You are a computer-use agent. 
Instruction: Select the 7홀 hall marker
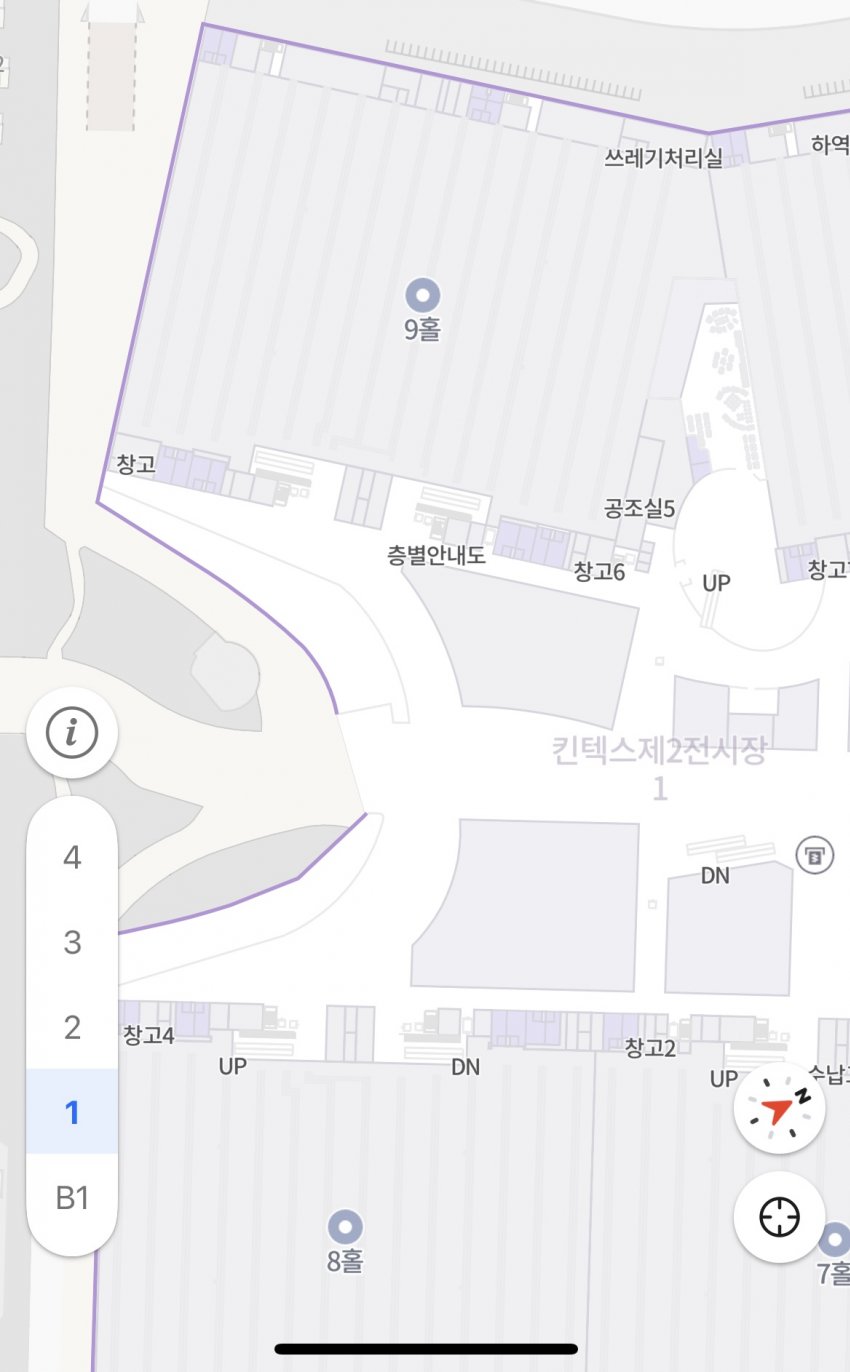pyautogui.click(x=833, y=1241)
